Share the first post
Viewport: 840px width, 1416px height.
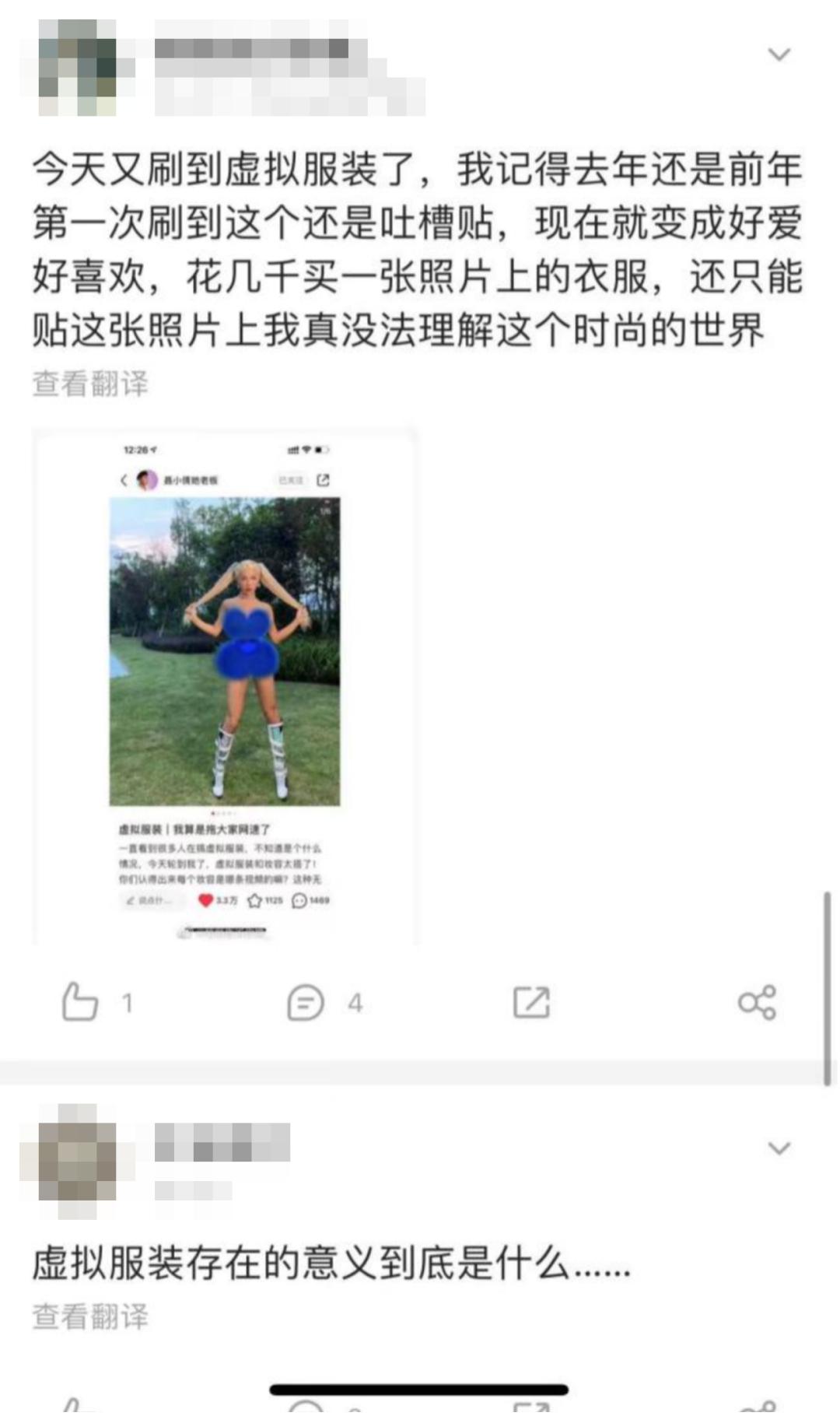coord(757,1002)
